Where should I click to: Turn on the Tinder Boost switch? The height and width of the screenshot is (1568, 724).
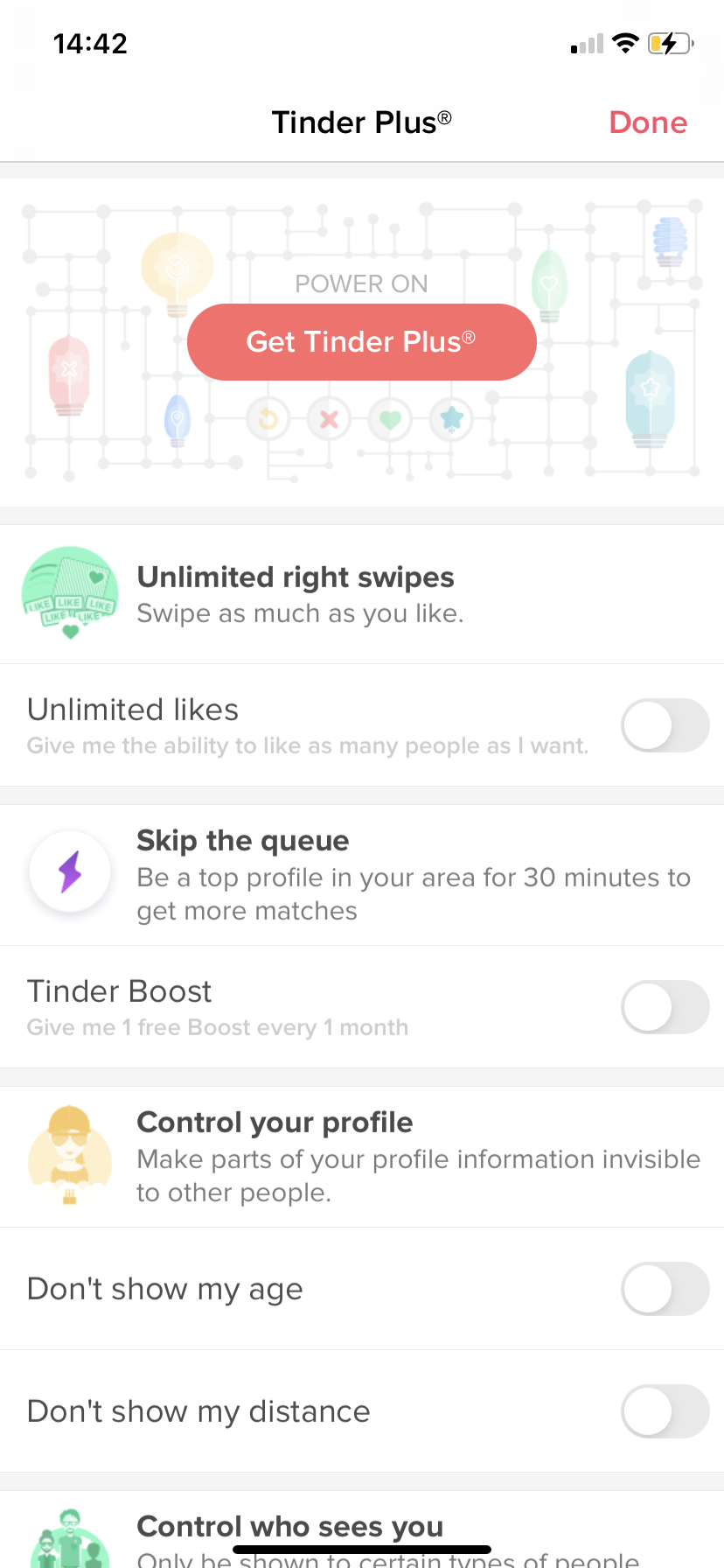tap(665, 1007)
